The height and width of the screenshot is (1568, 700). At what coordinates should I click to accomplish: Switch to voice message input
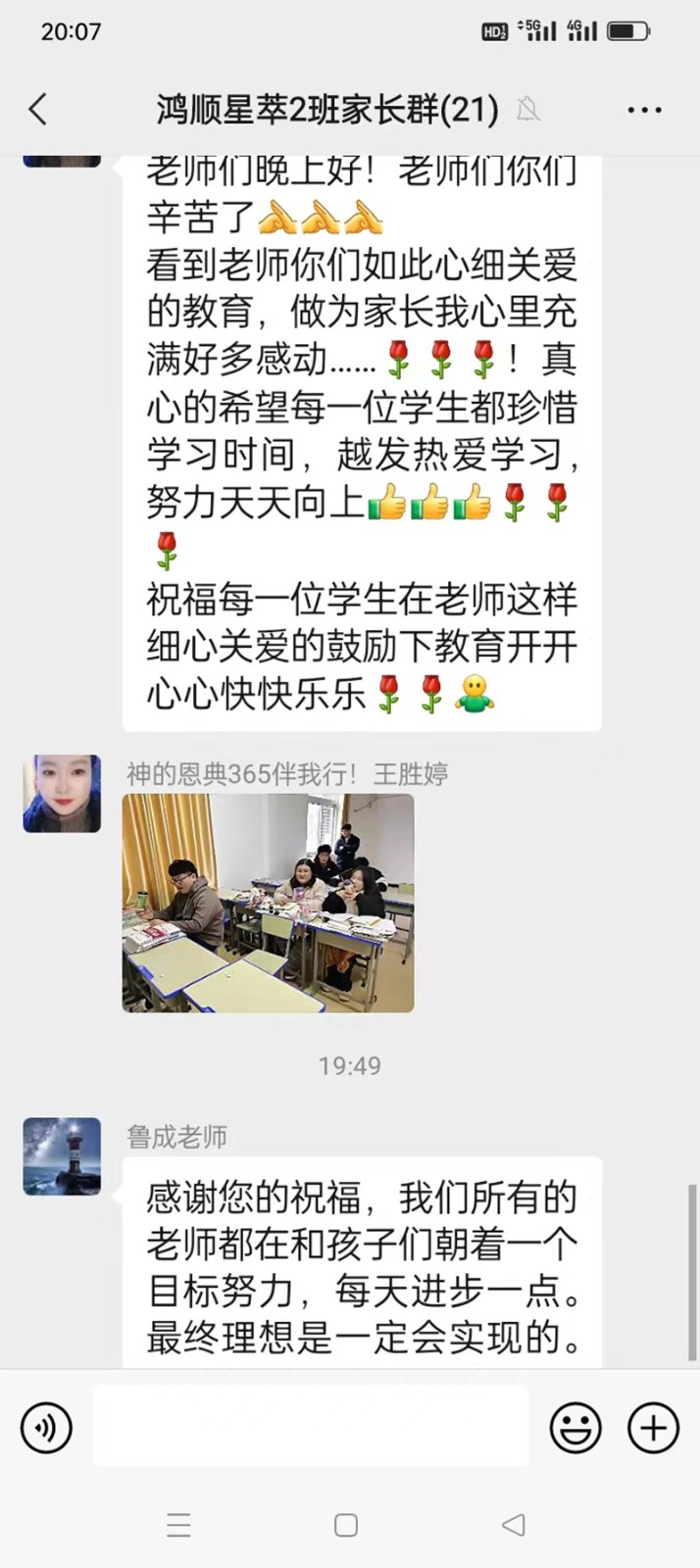click(x=46, y=1427)
